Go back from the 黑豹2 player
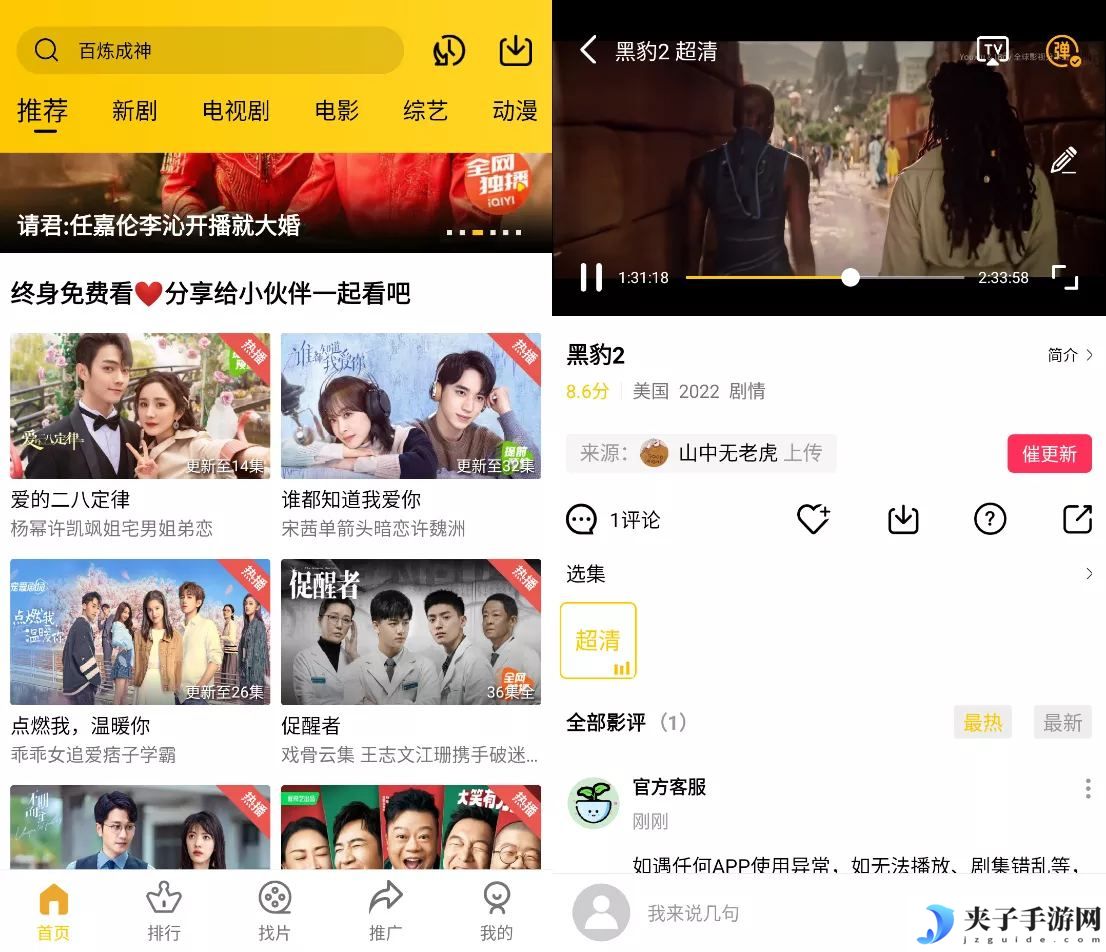 pos(588,50)
